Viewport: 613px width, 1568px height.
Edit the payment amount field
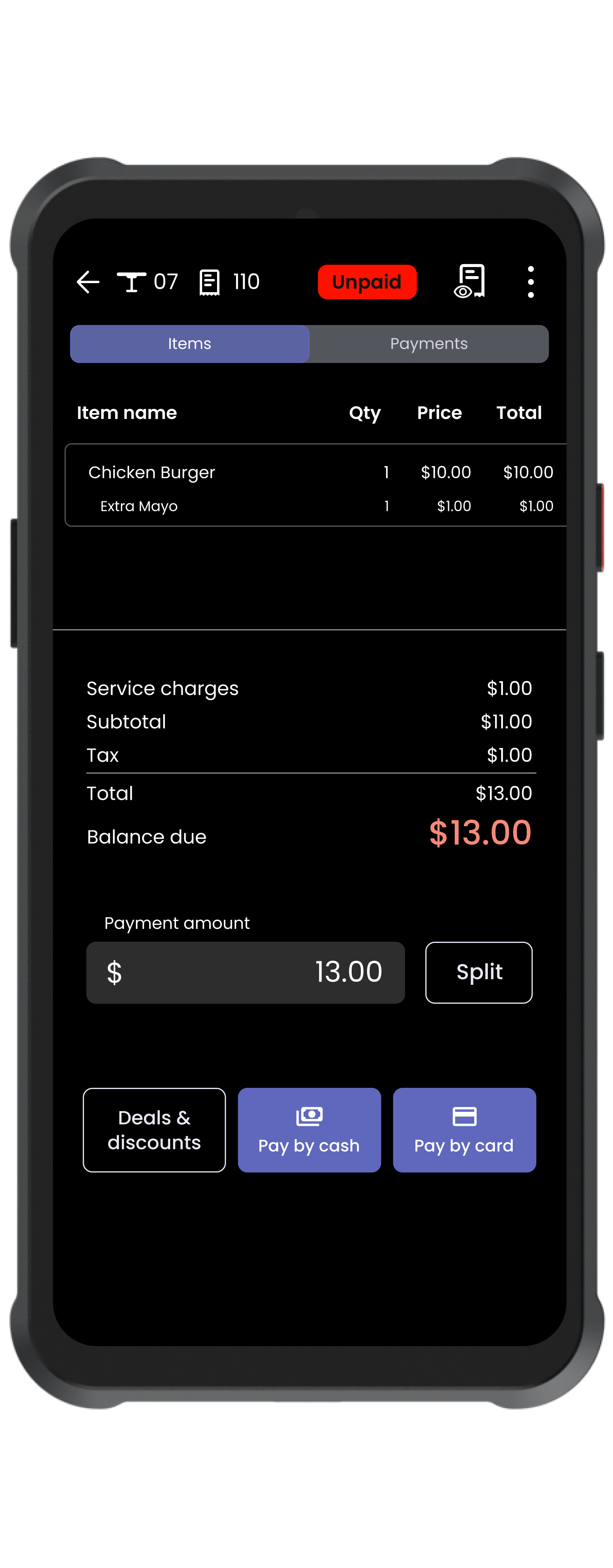tap(246, 972)
